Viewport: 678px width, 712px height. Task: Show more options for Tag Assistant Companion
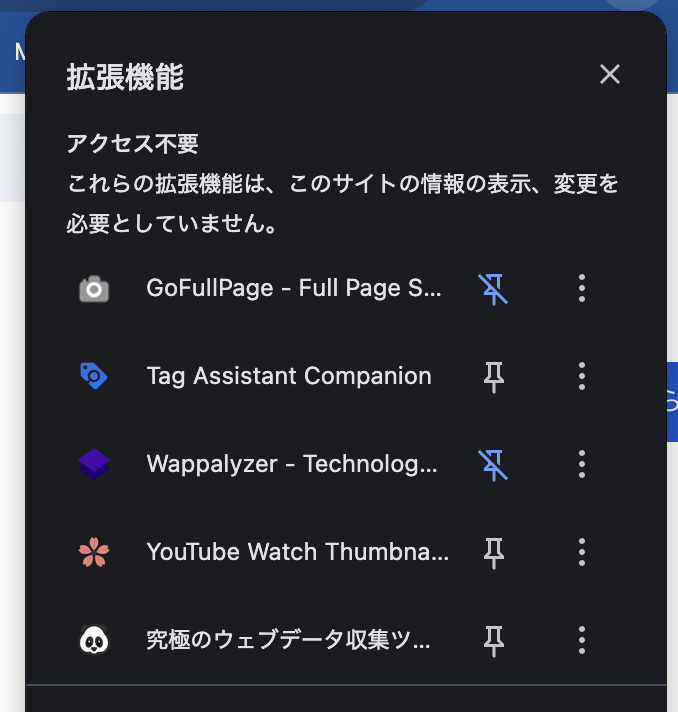[582, 377]
